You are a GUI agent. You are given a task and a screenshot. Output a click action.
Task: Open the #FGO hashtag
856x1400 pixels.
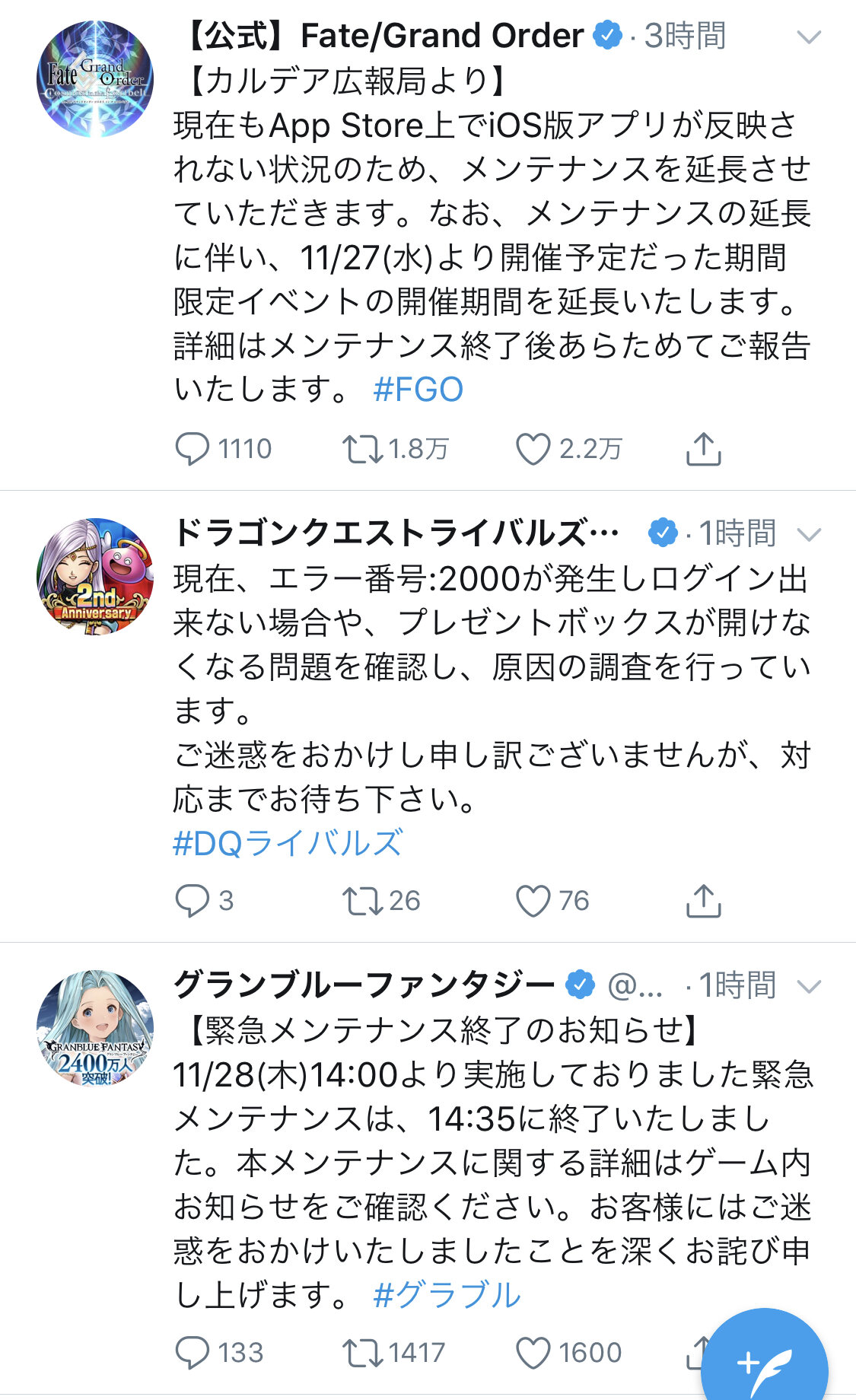point(418,390)
